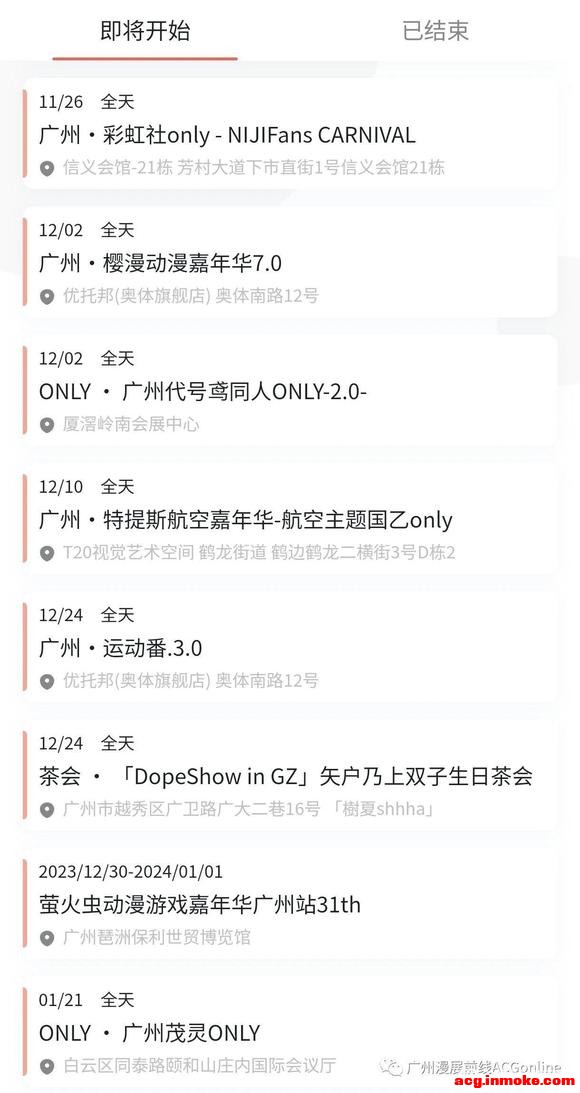This screenshot has height=1093, width=580.
Task: View the 广州代号鸢同人ONLY-2.0- event
Action: click(x=290, y=391)
